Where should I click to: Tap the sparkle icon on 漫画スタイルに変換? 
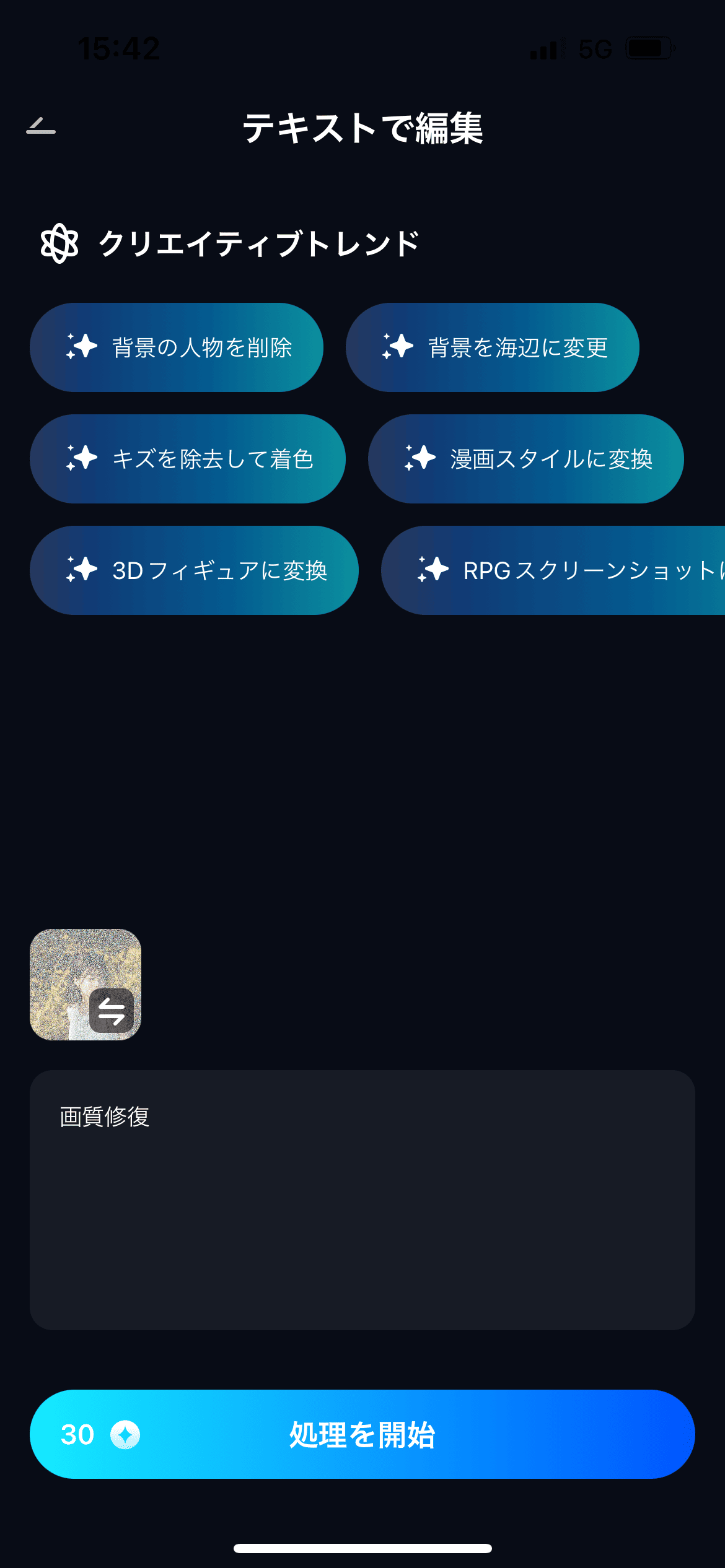419,458
